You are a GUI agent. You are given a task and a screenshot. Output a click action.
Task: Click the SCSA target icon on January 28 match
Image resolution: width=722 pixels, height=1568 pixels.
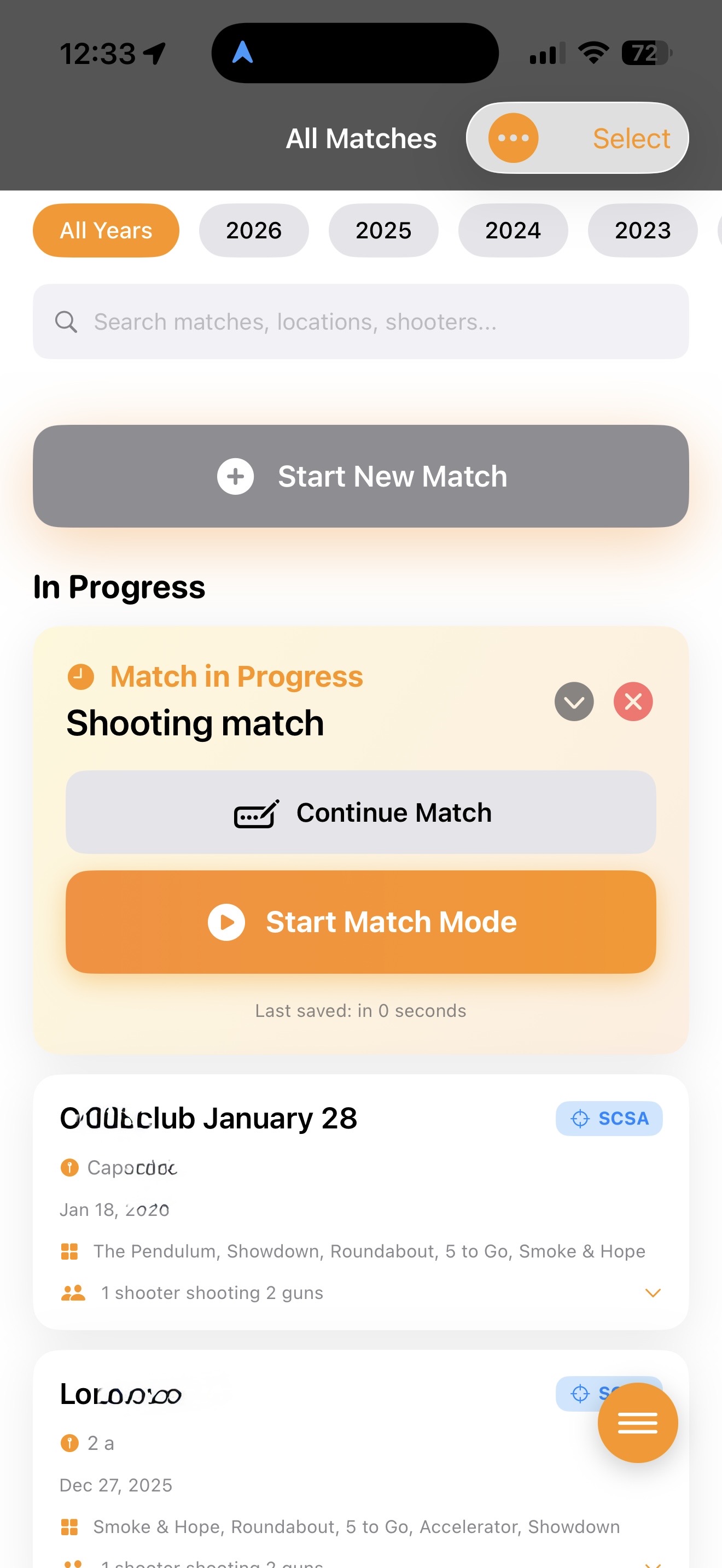(580, 1118)
